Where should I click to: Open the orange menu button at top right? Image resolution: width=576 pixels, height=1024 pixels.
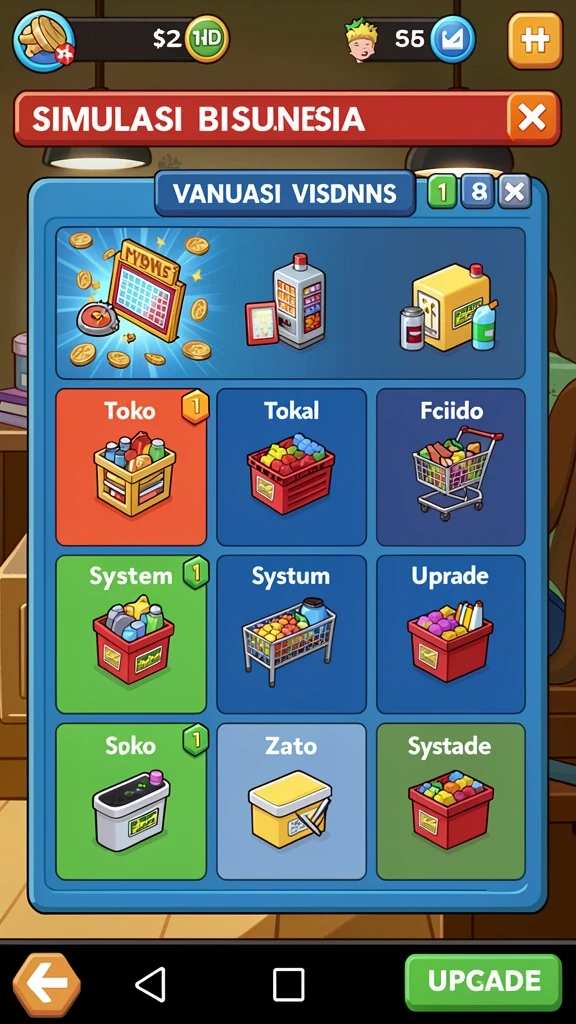[535, 40]
